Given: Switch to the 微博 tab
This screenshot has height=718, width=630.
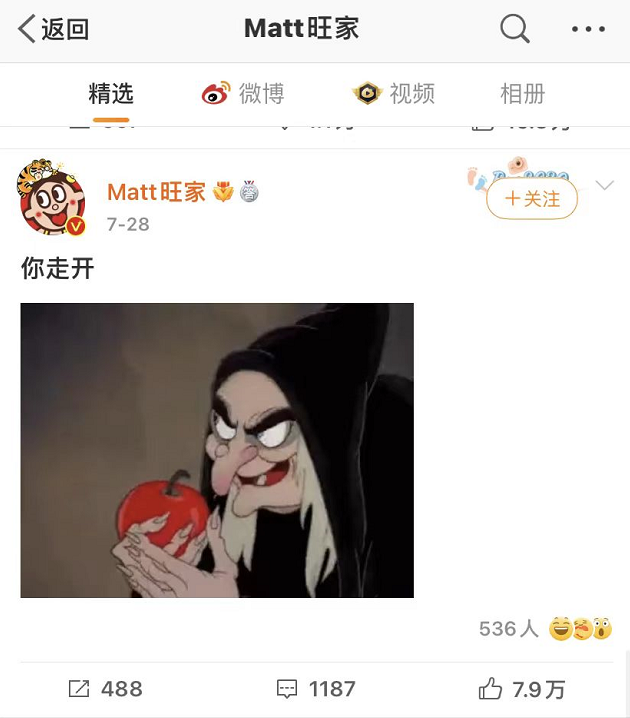Looking at the screenshot, I should click(x=244, y=94).
